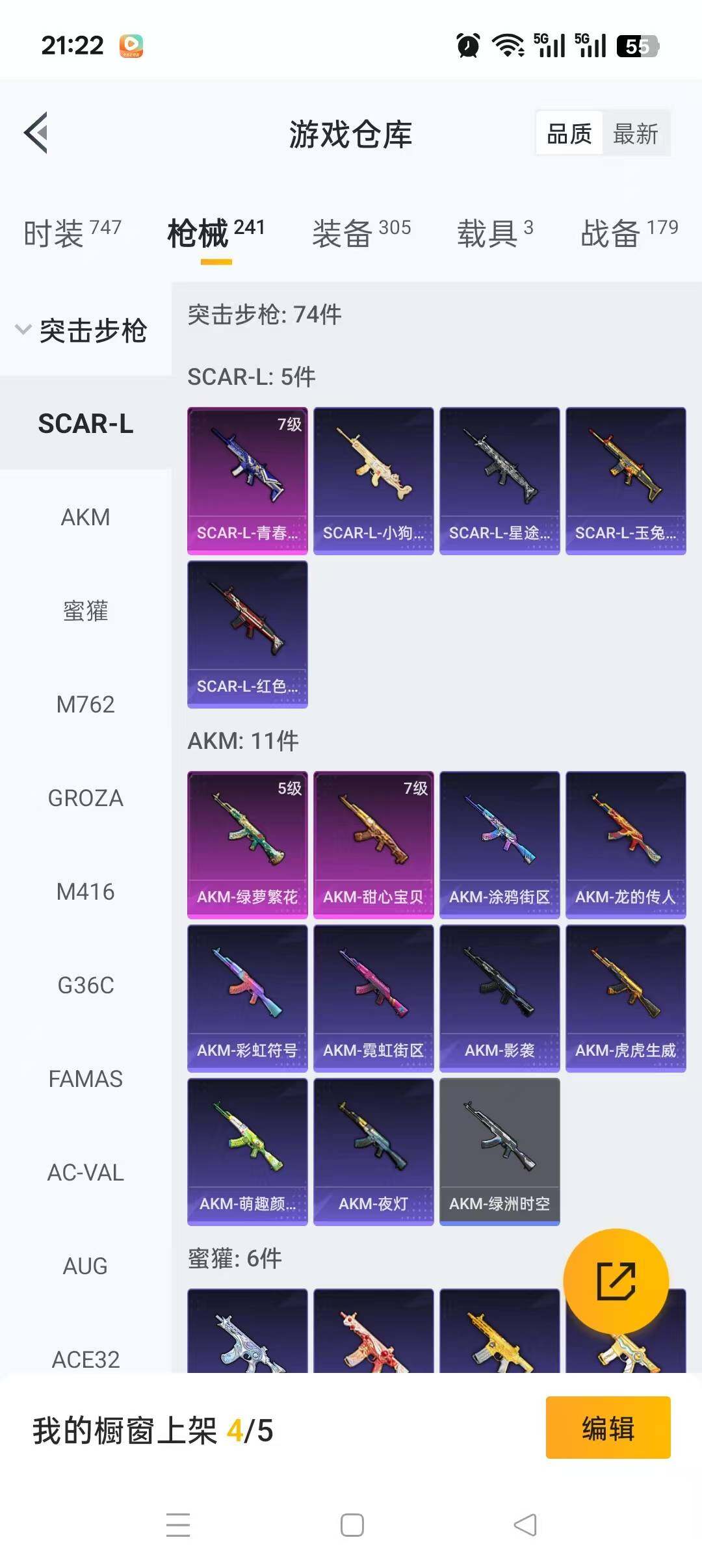
Task: Select FAMAS in the side list
Action: 85,1079
